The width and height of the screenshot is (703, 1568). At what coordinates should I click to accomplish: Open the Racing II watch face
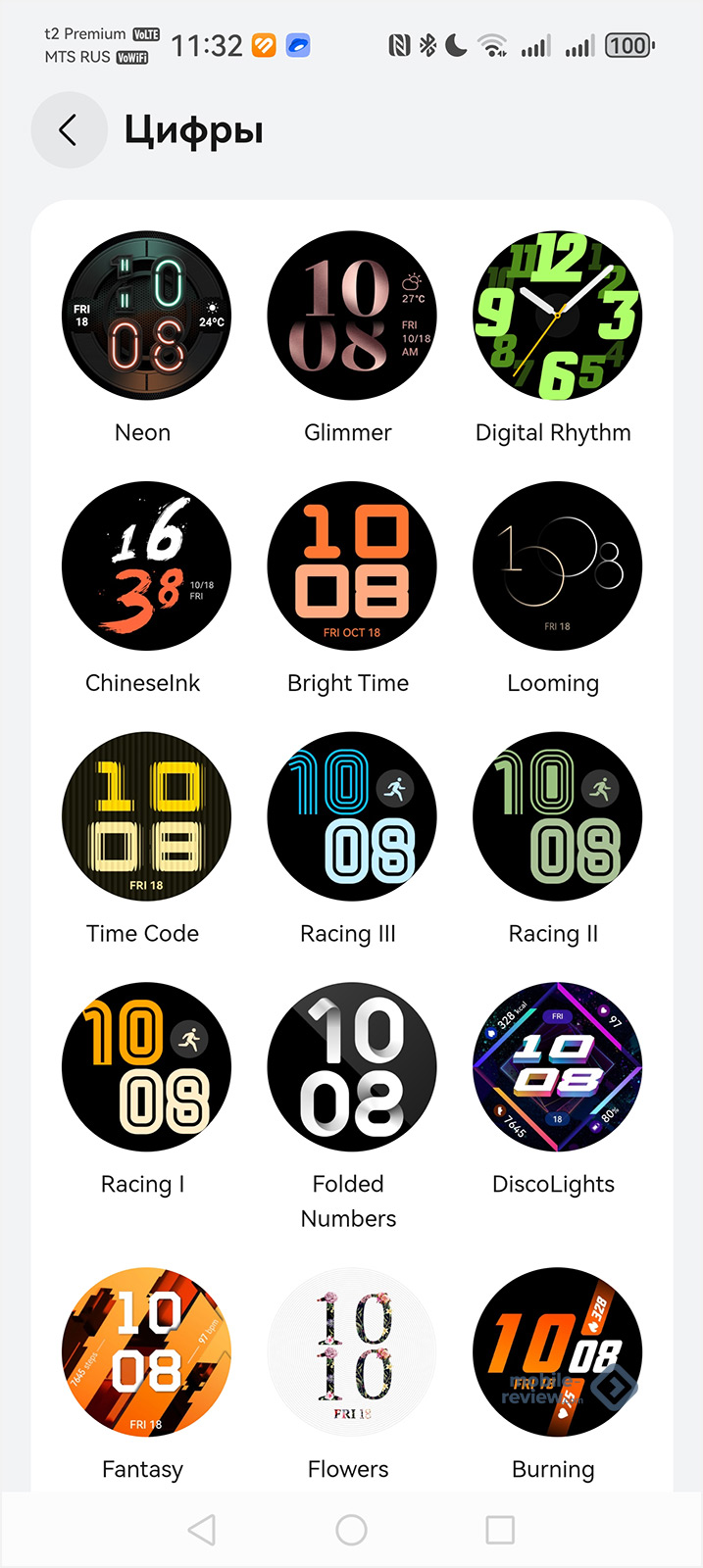point(557,817)
